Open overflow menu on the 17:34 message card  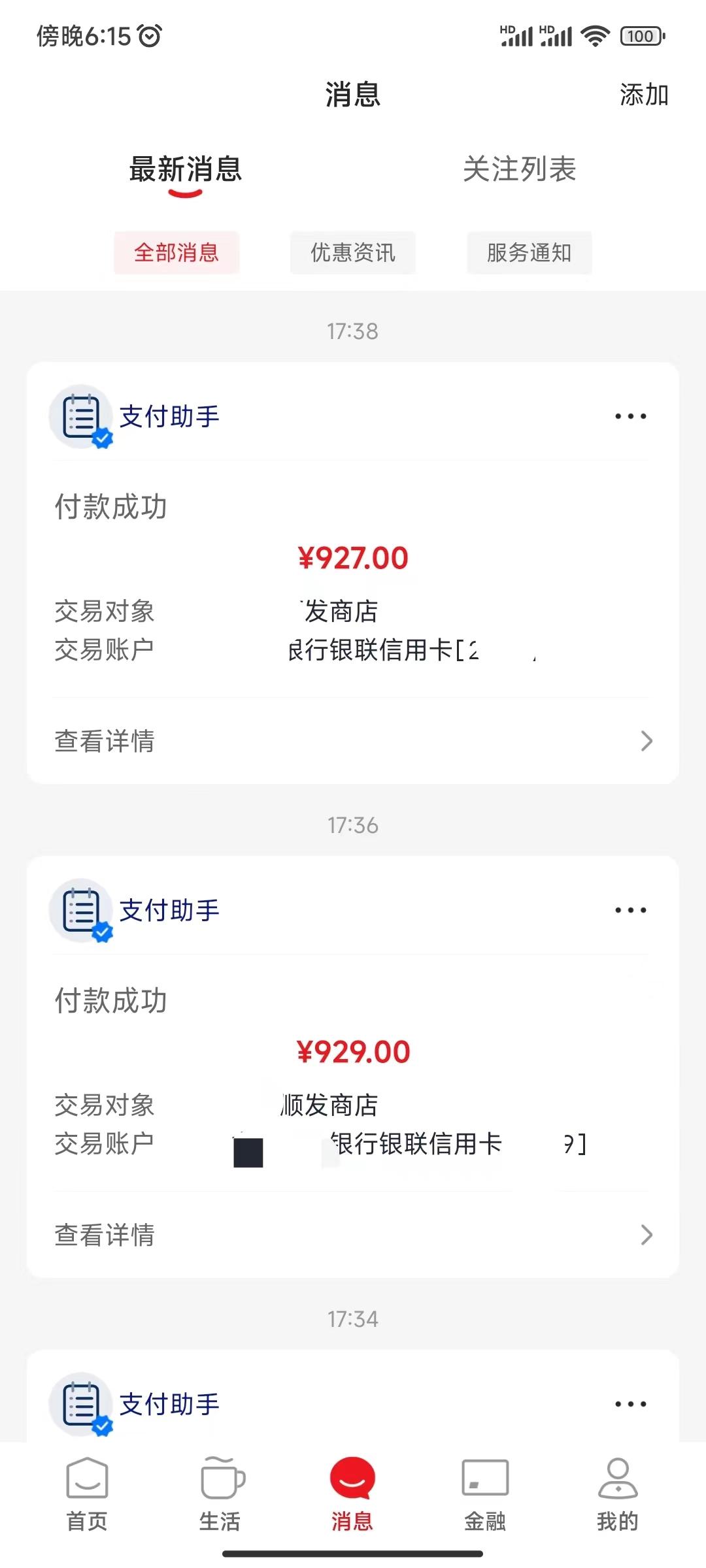click(x=631, y=1404)
